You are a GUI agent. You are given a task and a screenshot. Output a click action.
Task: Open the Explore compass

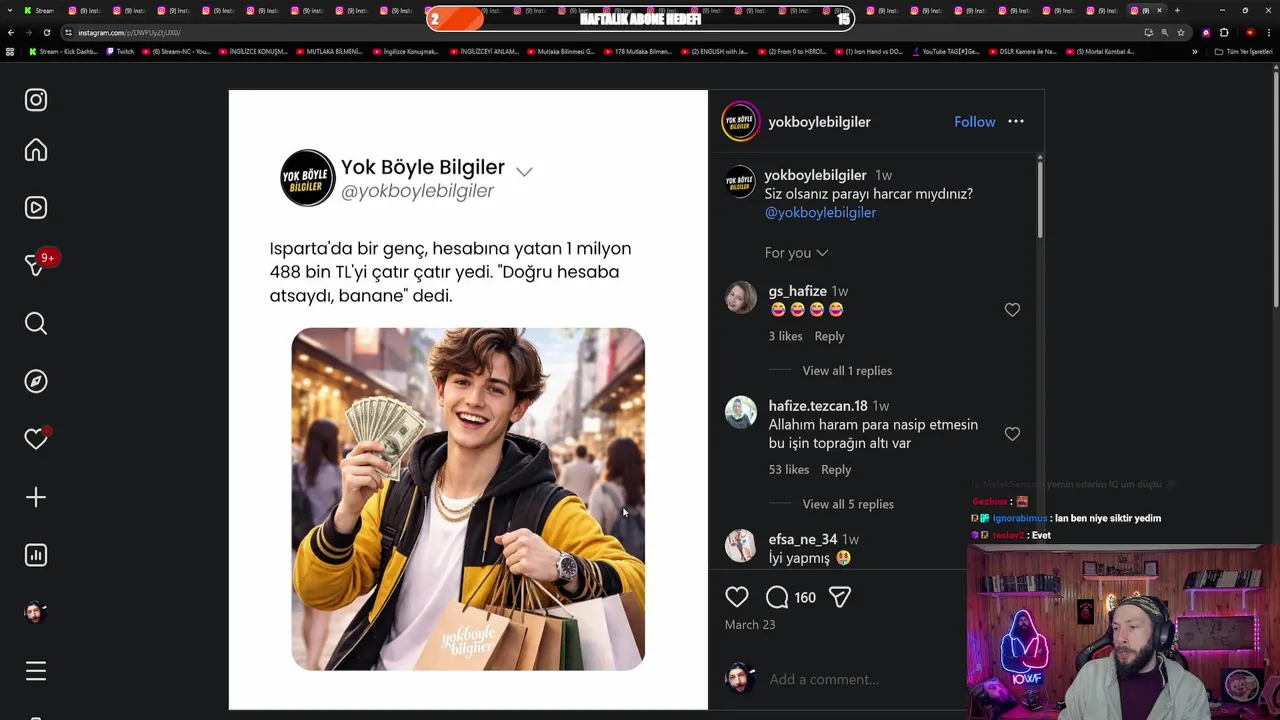point(36,381)
